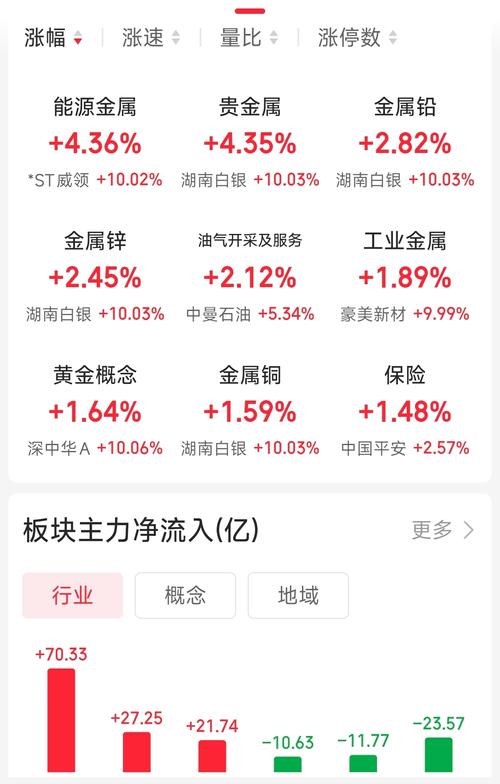Sort sectors by 量比
The image size is (500, 784).
249,38
